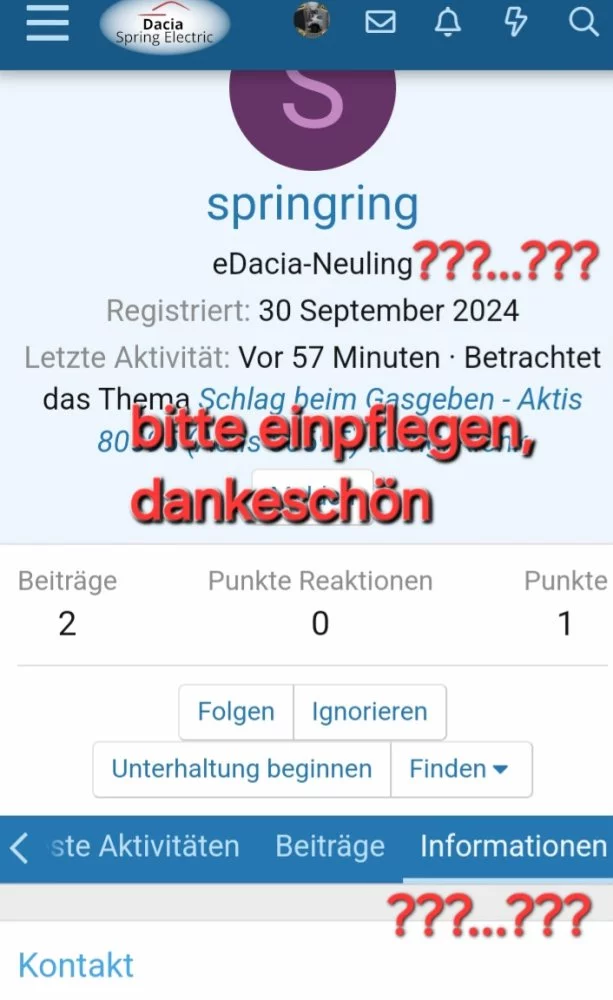Open your account avatar menu
This screenshot has height=1000, width=613.
click(312, 22)
